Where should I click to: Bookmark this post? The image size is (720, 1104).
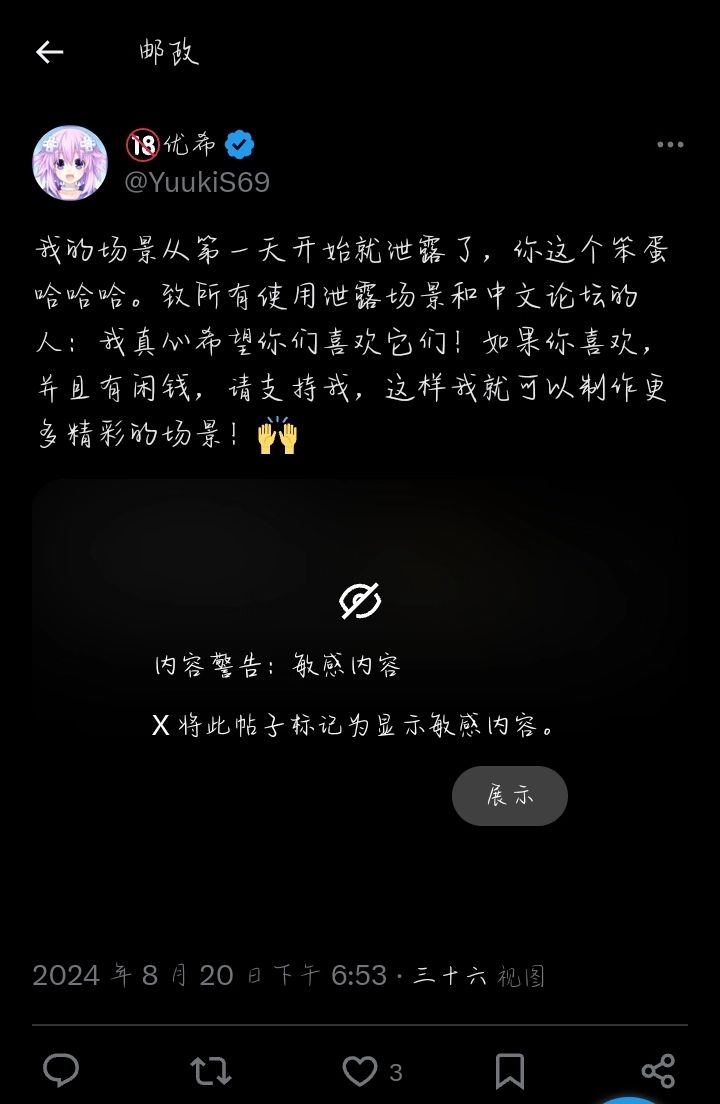point(509,1071)
